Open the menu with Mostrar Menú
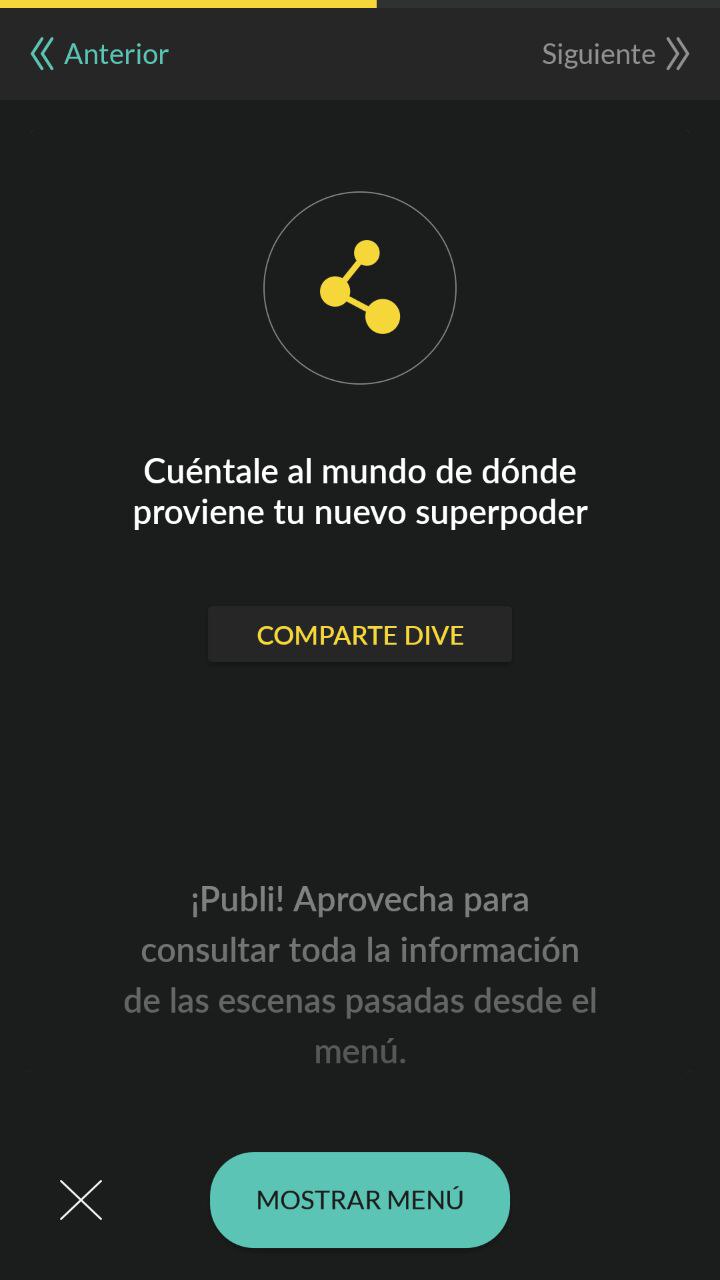The image size is (720, 1280). tap(360, 1200)
